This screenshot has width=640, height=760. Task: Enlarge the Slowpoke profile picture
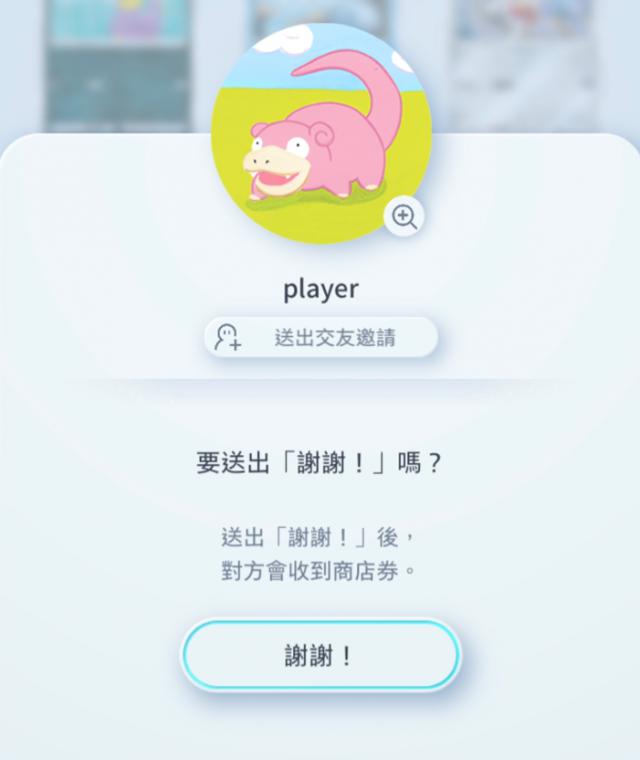404,217
